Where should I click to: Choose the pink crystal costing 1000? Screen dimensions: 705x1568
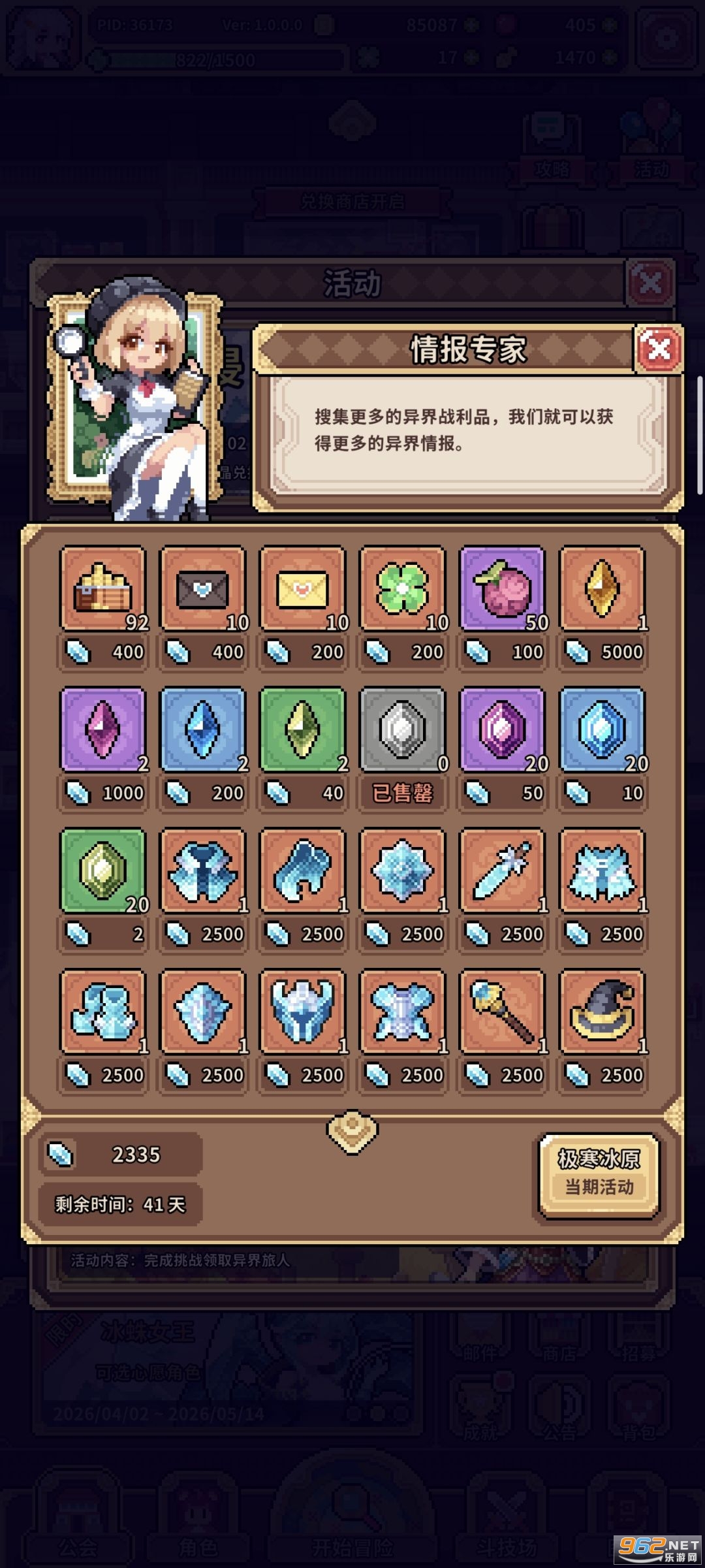coord(103,729)
